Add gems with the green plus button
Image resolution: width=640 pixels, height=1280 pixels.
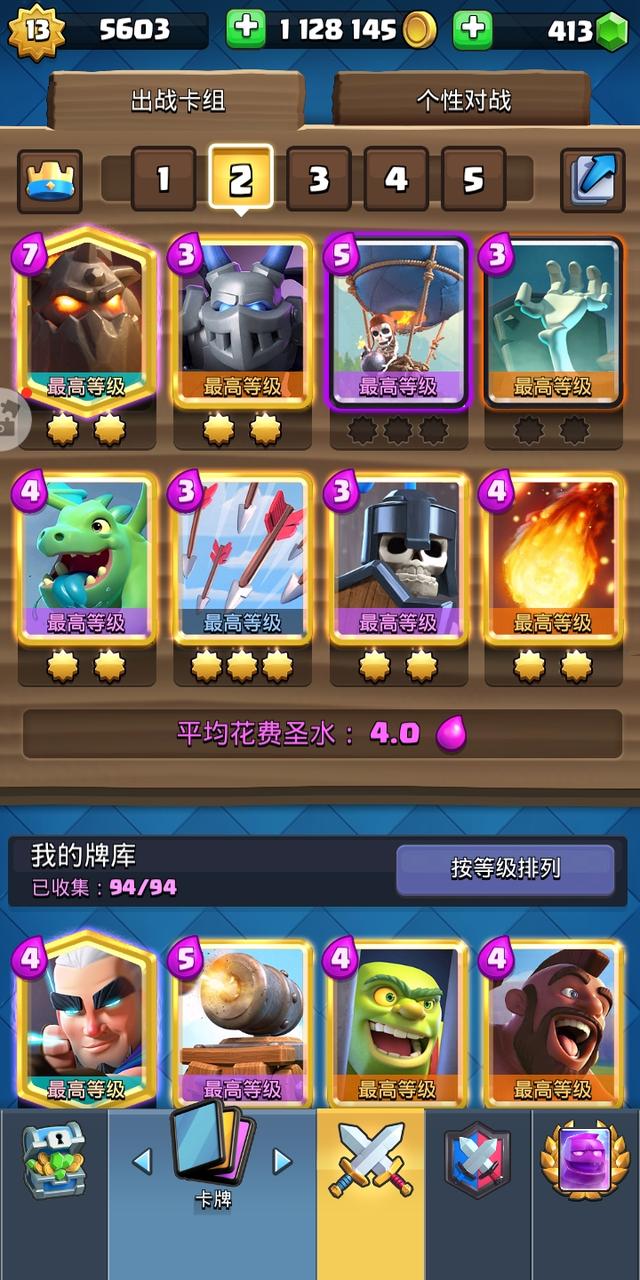pyautogui.click(x=473, y=30)
